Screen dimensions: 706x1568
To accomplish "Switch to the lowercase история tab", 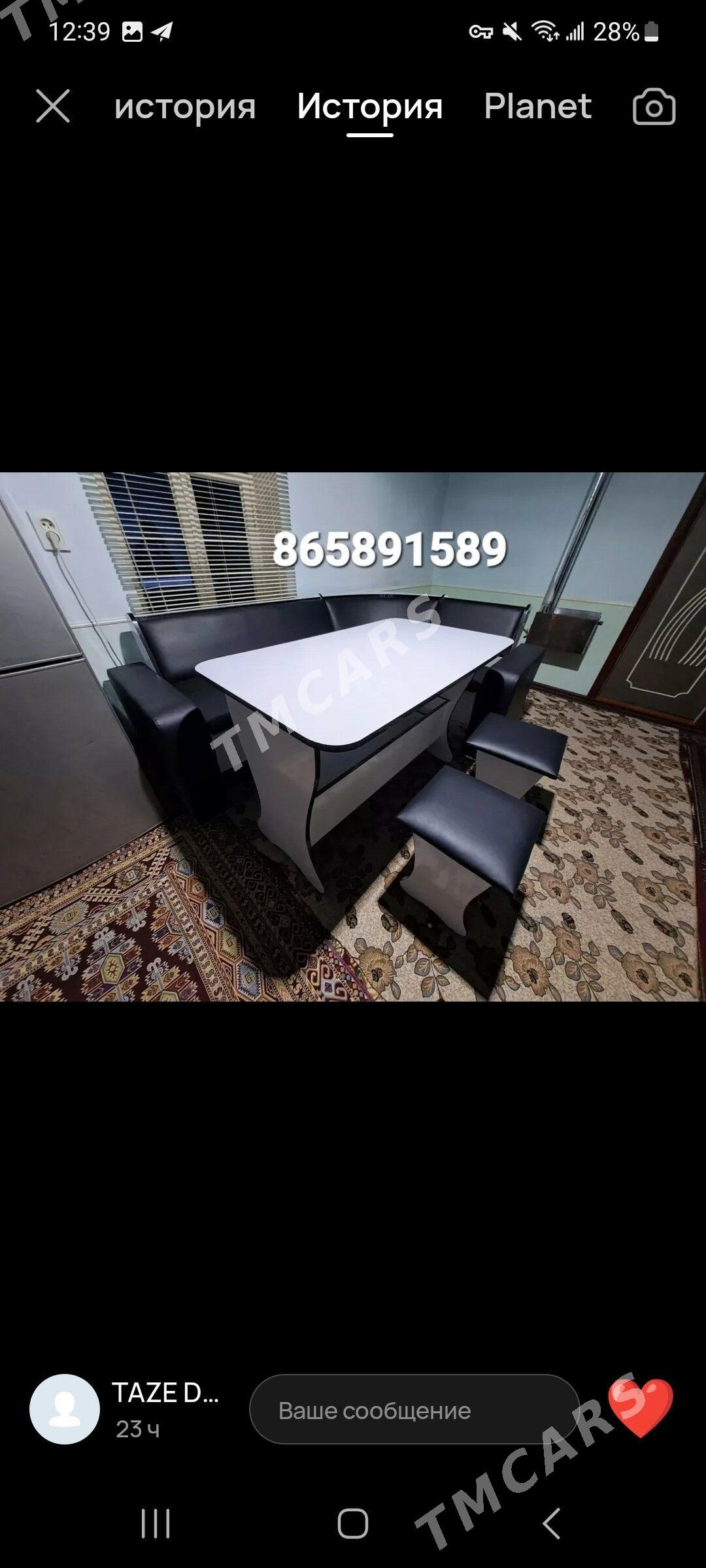I will (x=185, y=106).
